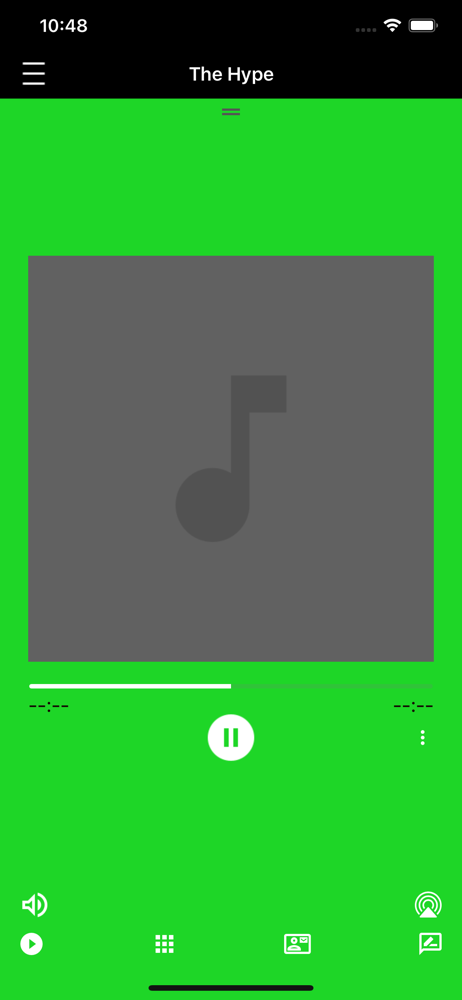Pause the current playback
Screen dimensions: 462x1000
click(231, 737)
